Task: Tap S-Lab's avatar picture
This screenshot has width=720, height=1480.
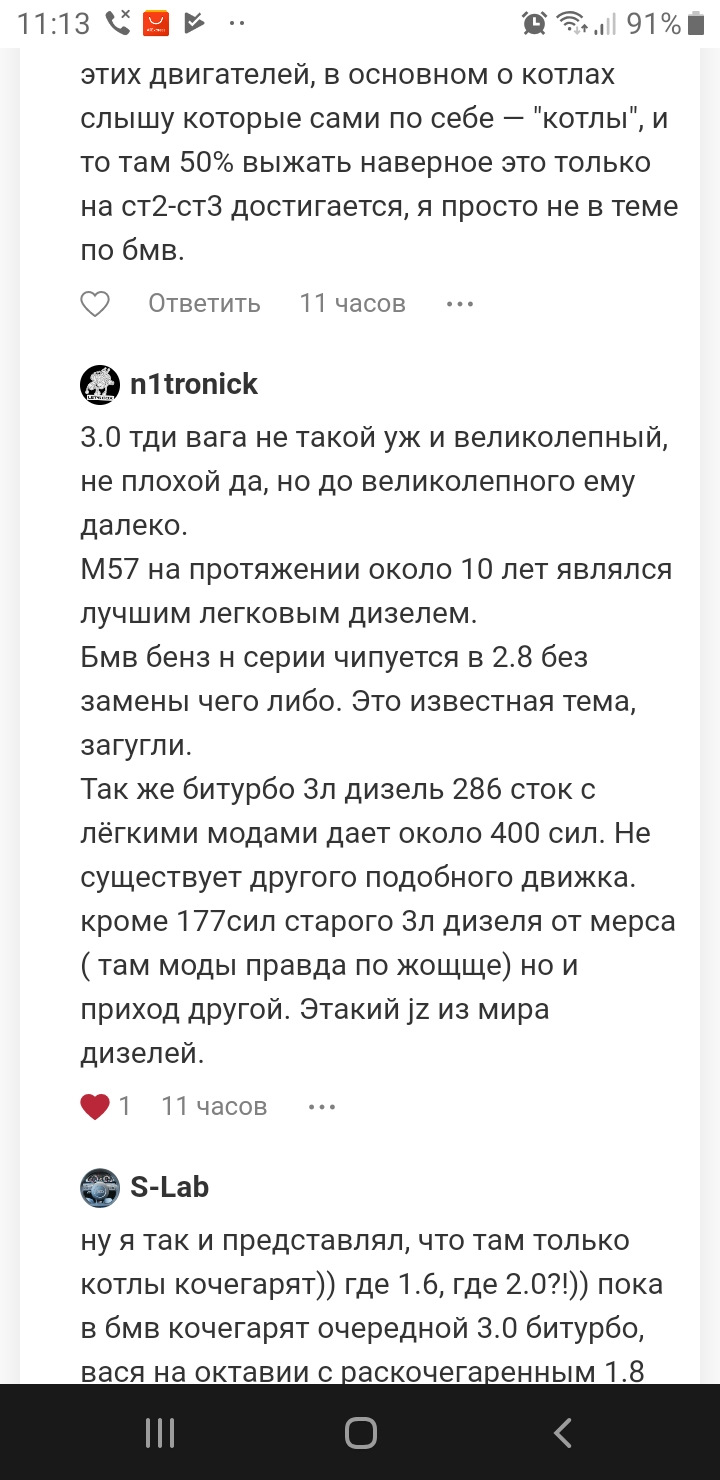Action: pos(99,1188)
